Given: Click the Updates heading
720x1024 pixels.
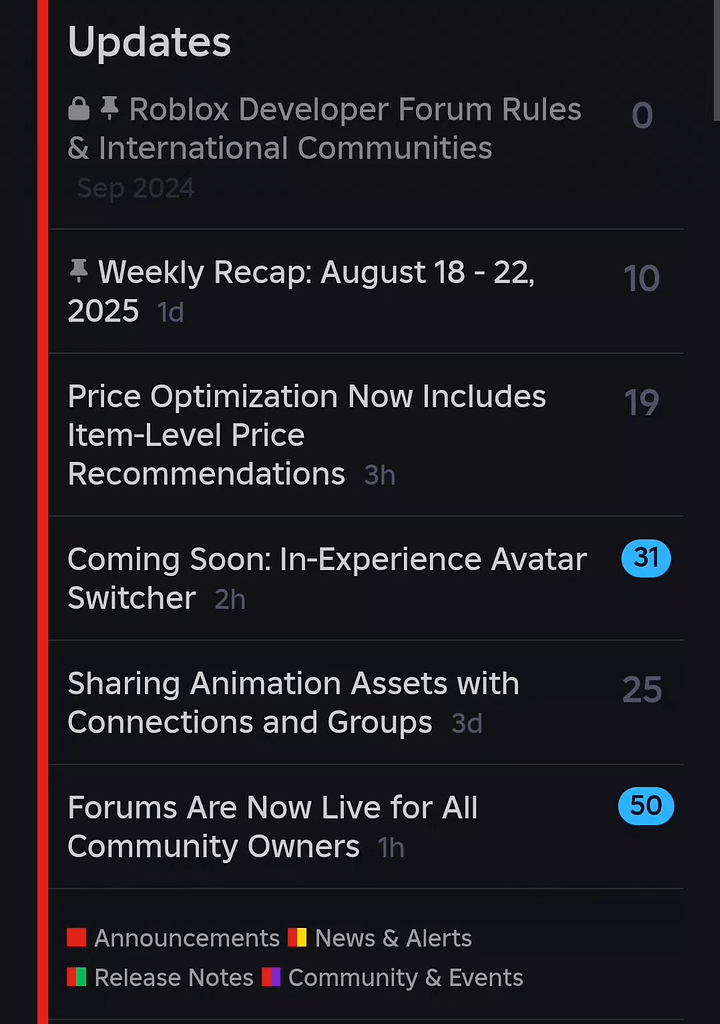Looking at the screenshot, I should click(x=149, y=42).
